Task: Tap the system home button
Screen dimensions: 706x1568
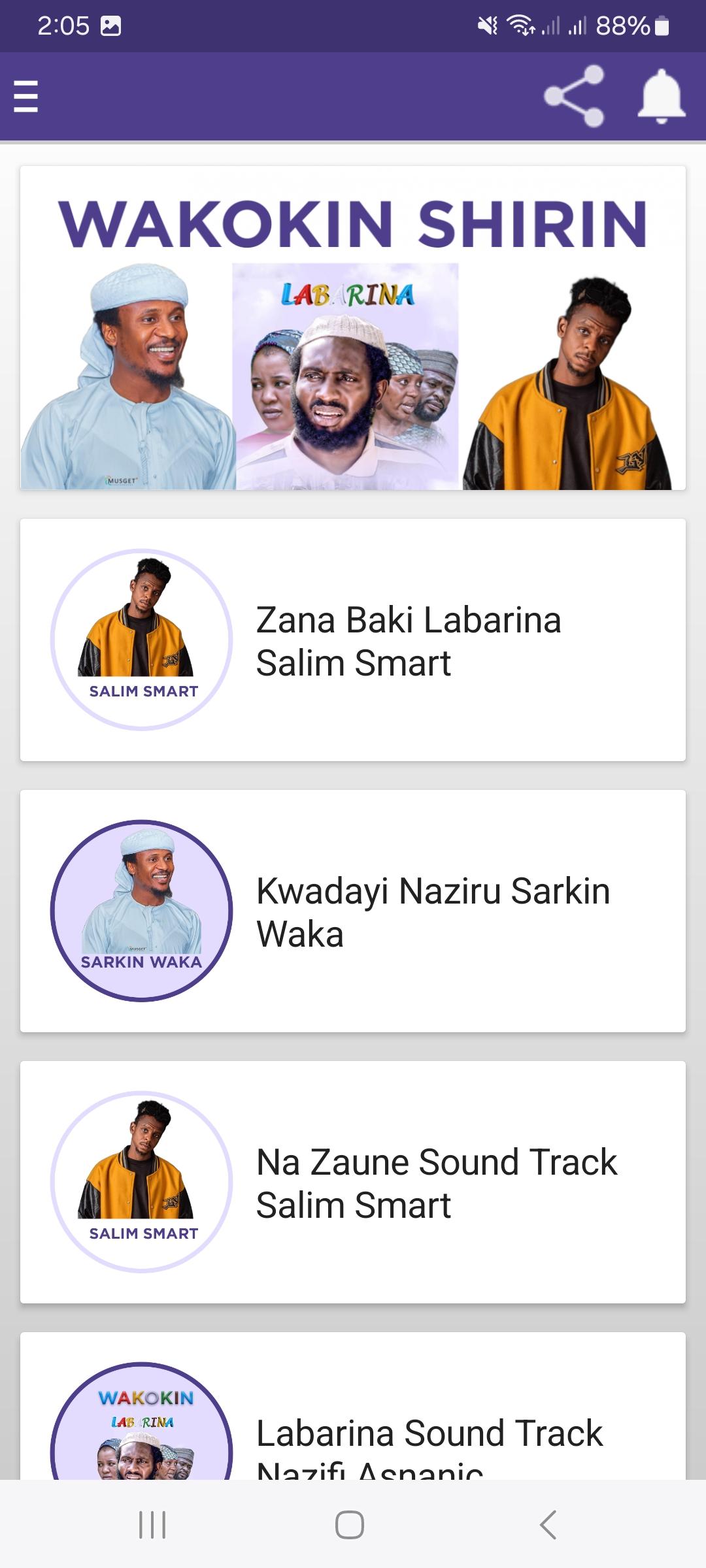Action: coord(350,1525)
